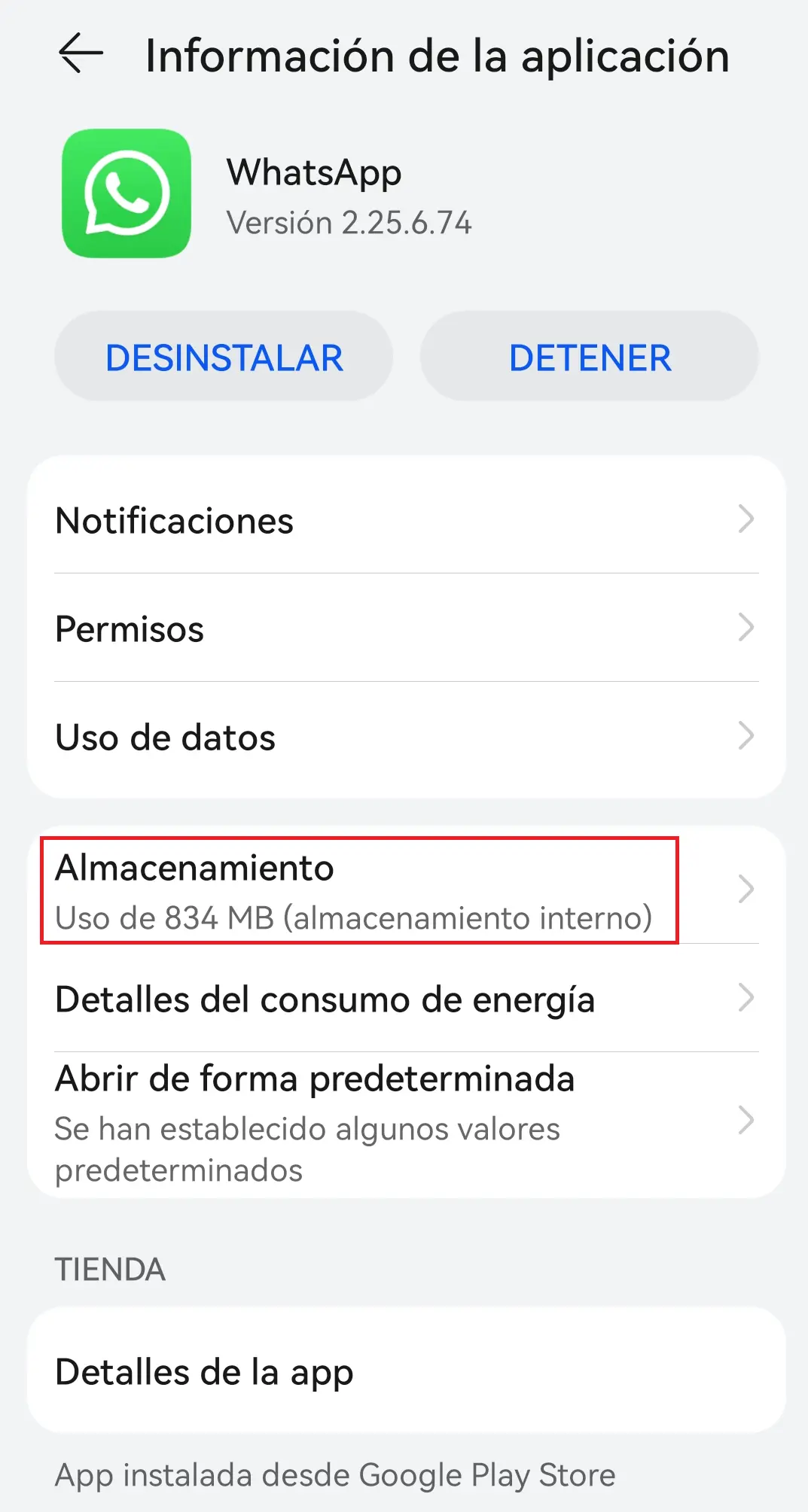Expand the Uso de datos section
The image size is (808, 1512).
(301, 736)
